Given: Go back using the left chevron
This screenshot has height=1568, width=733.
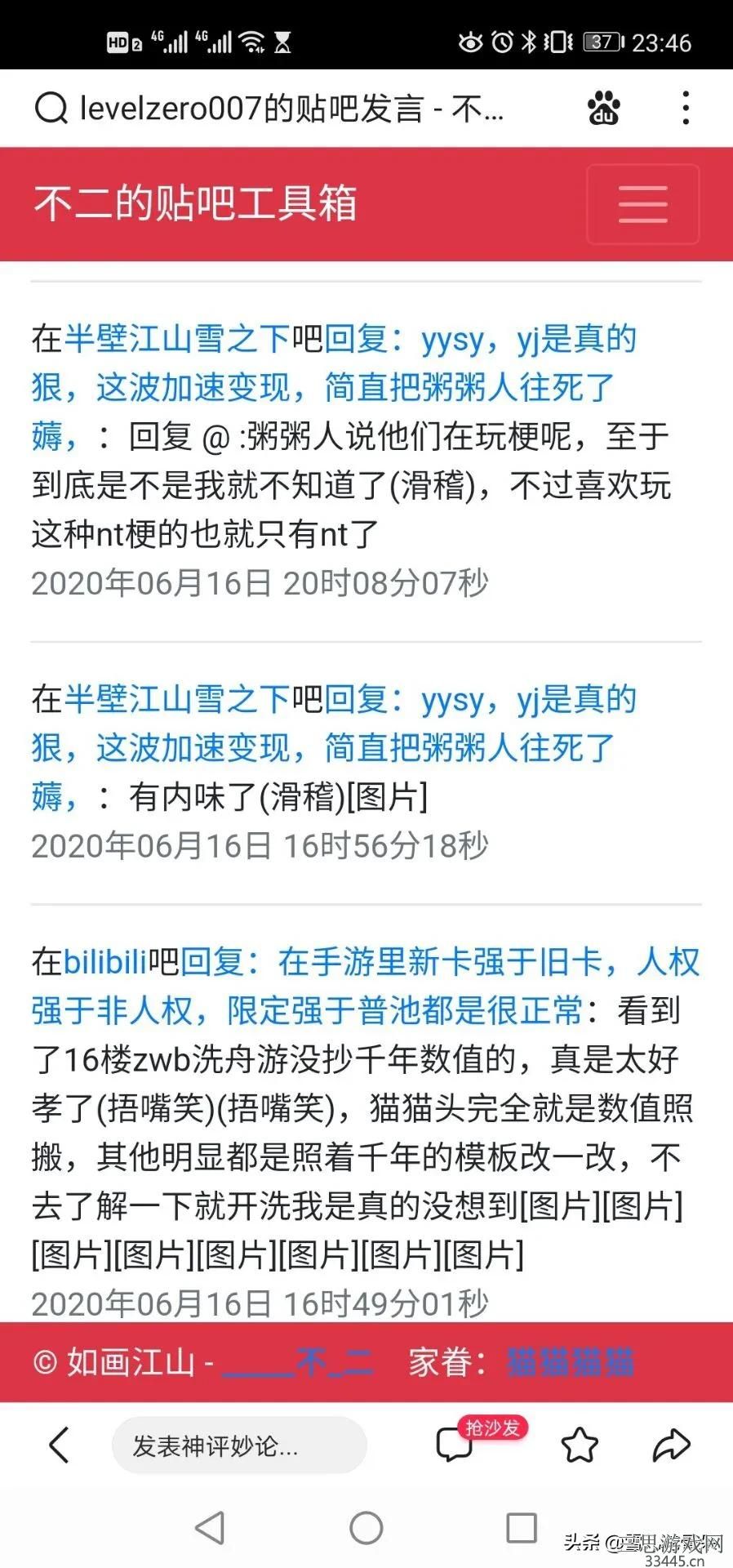Looking at the screenshot, I should [60, 1445].
